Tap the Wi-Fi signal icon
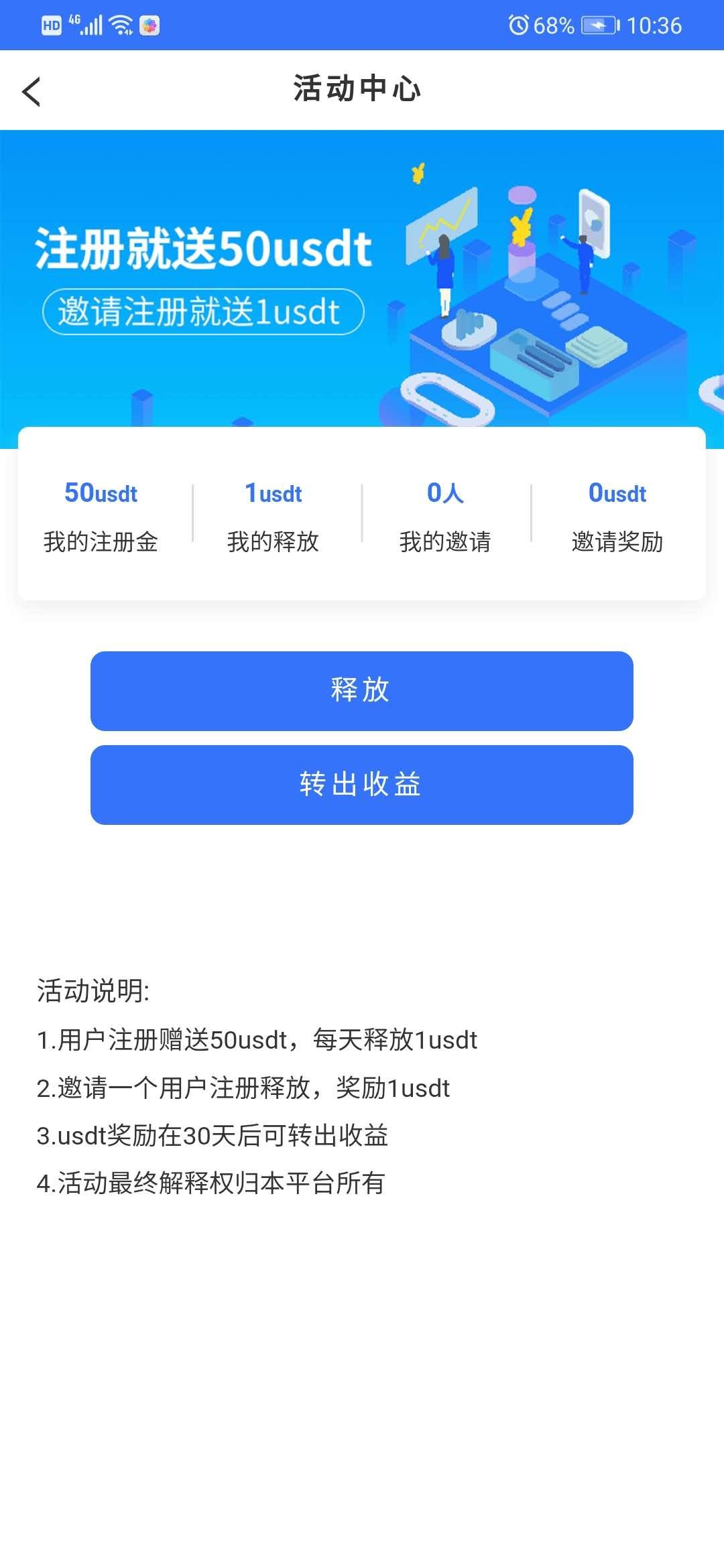Viewport: 724px width, 1568px height. point(119,25)
